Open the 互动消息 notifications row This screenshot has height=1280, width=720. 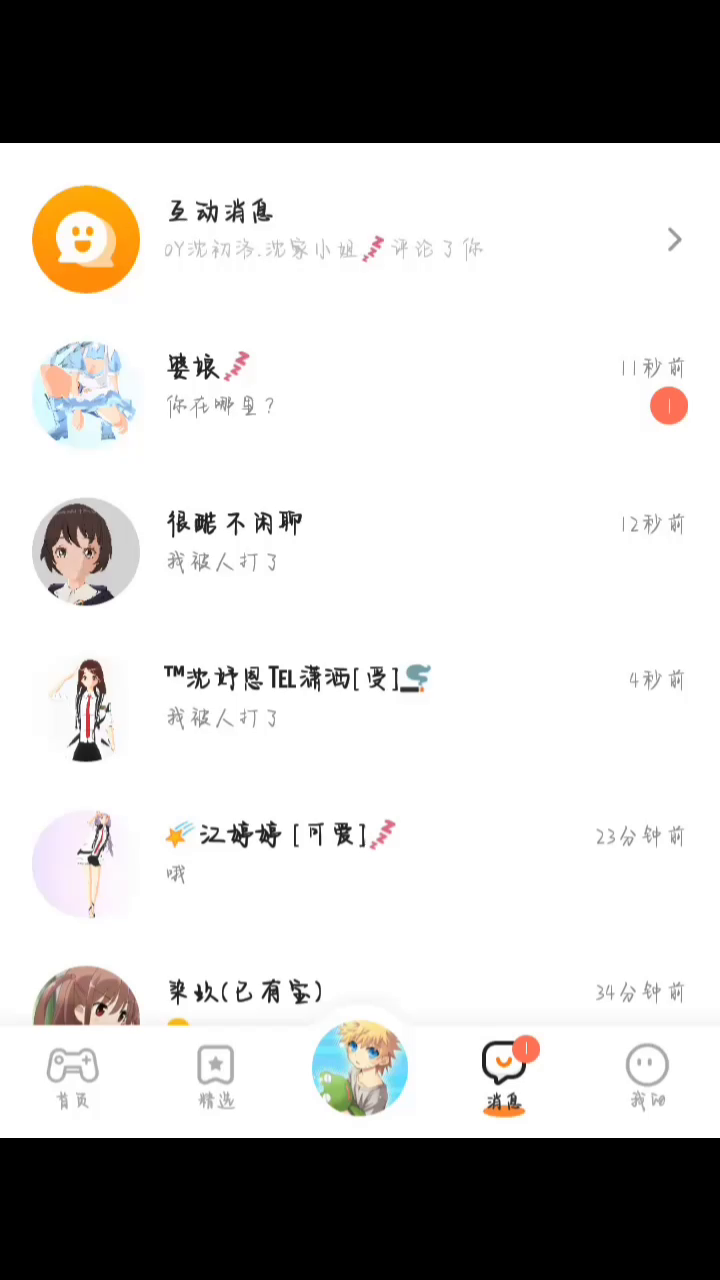coord(360,240)
